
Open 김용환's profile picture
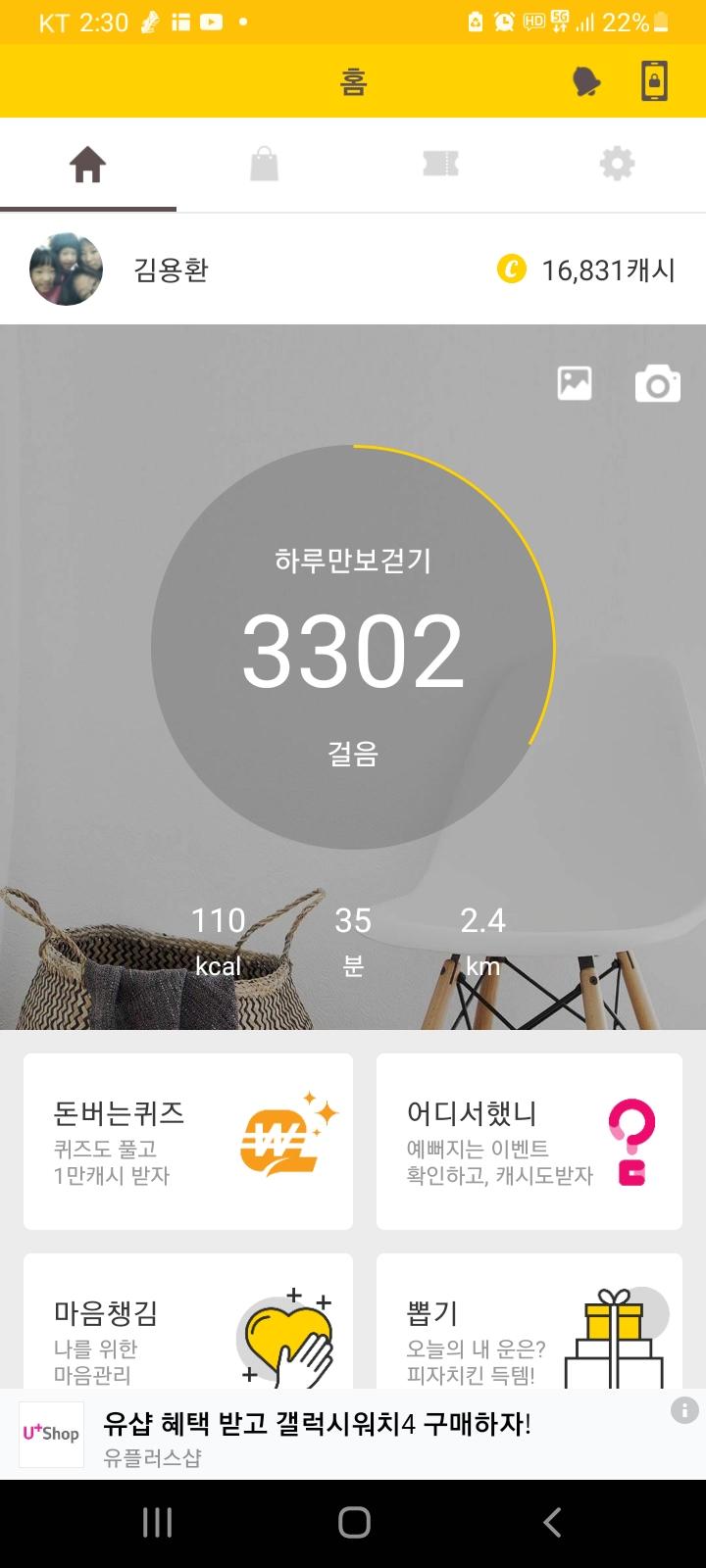tap(66, 269)
